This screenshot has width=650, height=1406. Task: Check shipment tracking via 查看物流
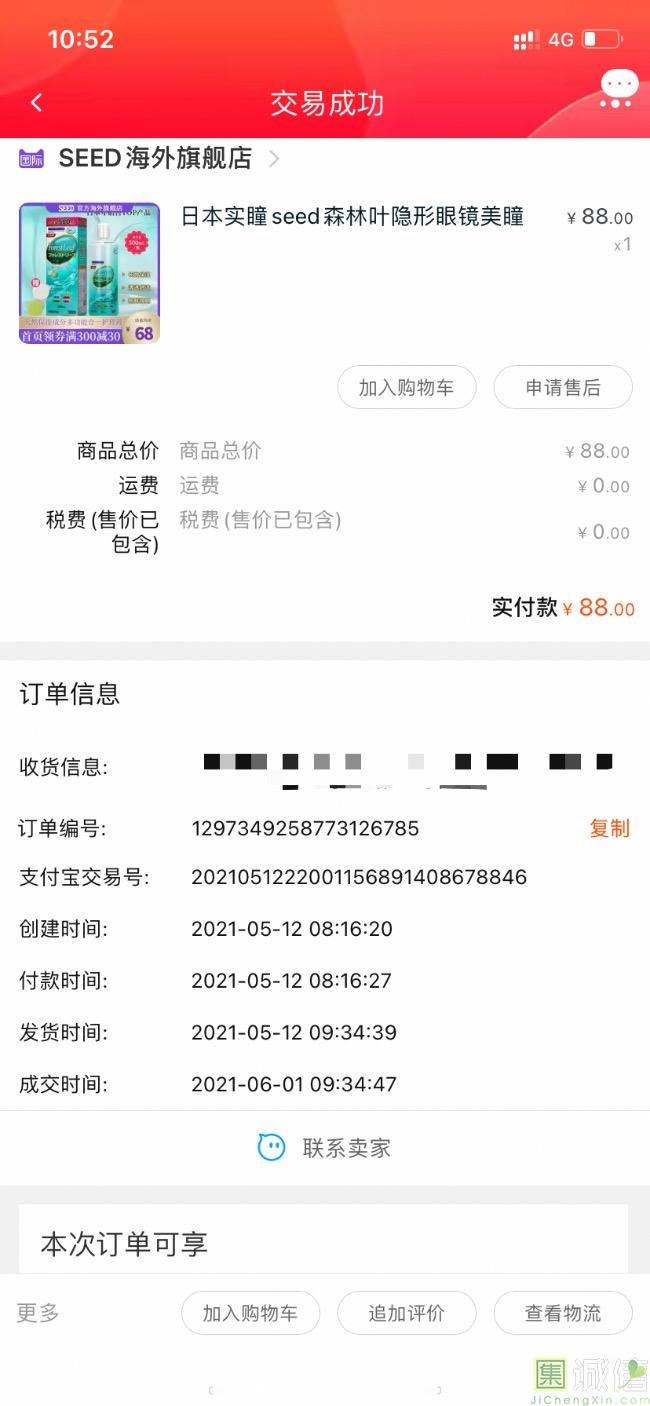tap(563, 1313)
